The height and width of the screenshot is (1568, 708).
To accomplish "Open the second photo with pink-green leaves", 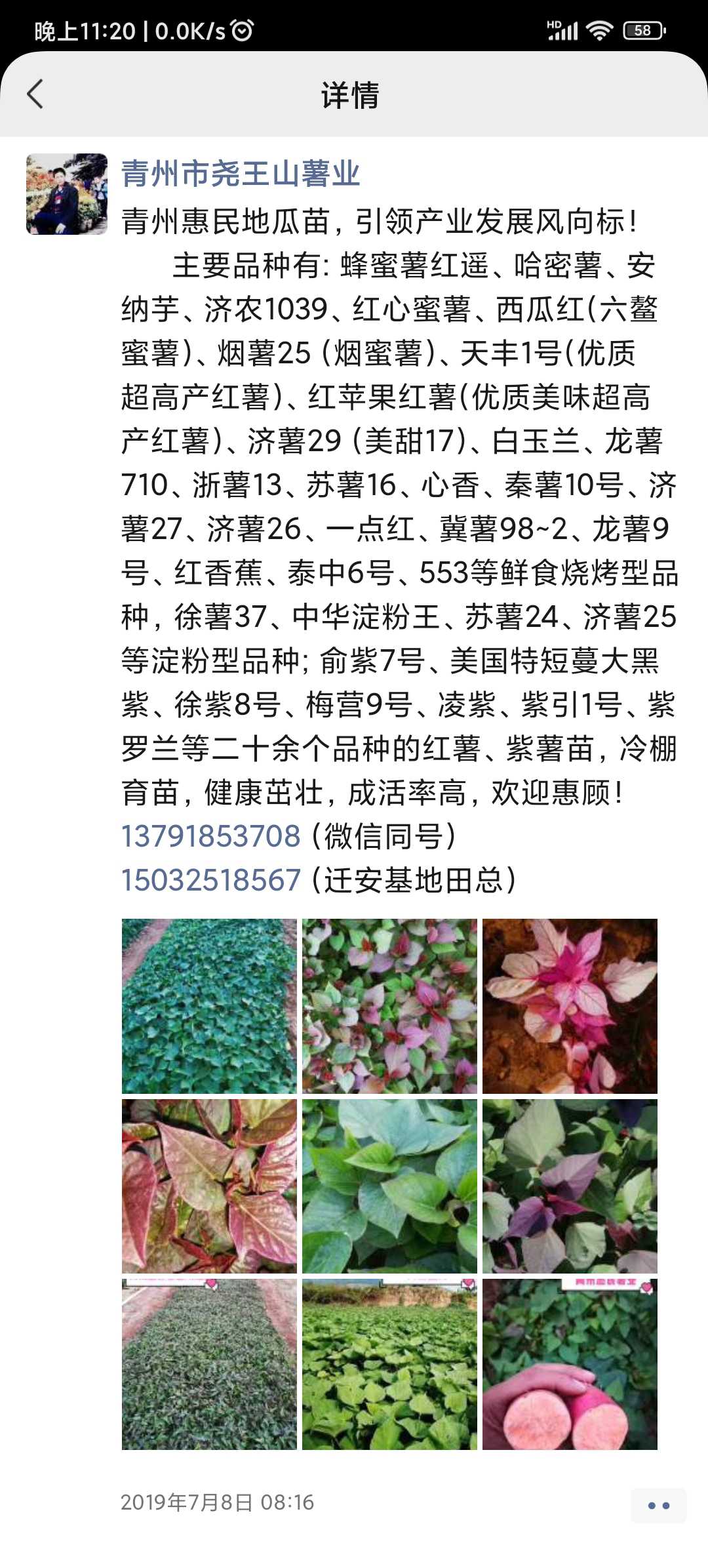I will [389, 1006].
